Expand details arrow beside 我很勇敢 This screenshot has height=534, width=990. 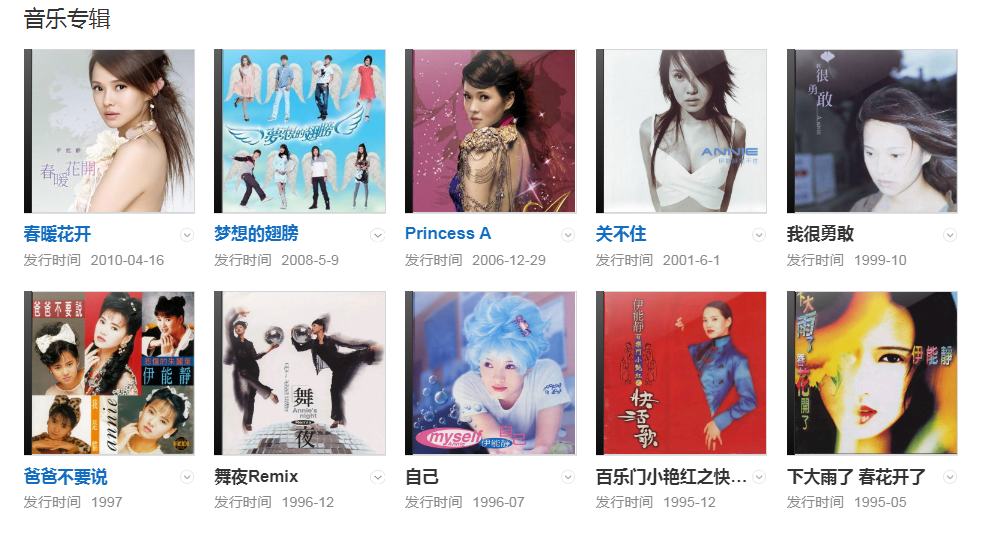coord(950,235)
